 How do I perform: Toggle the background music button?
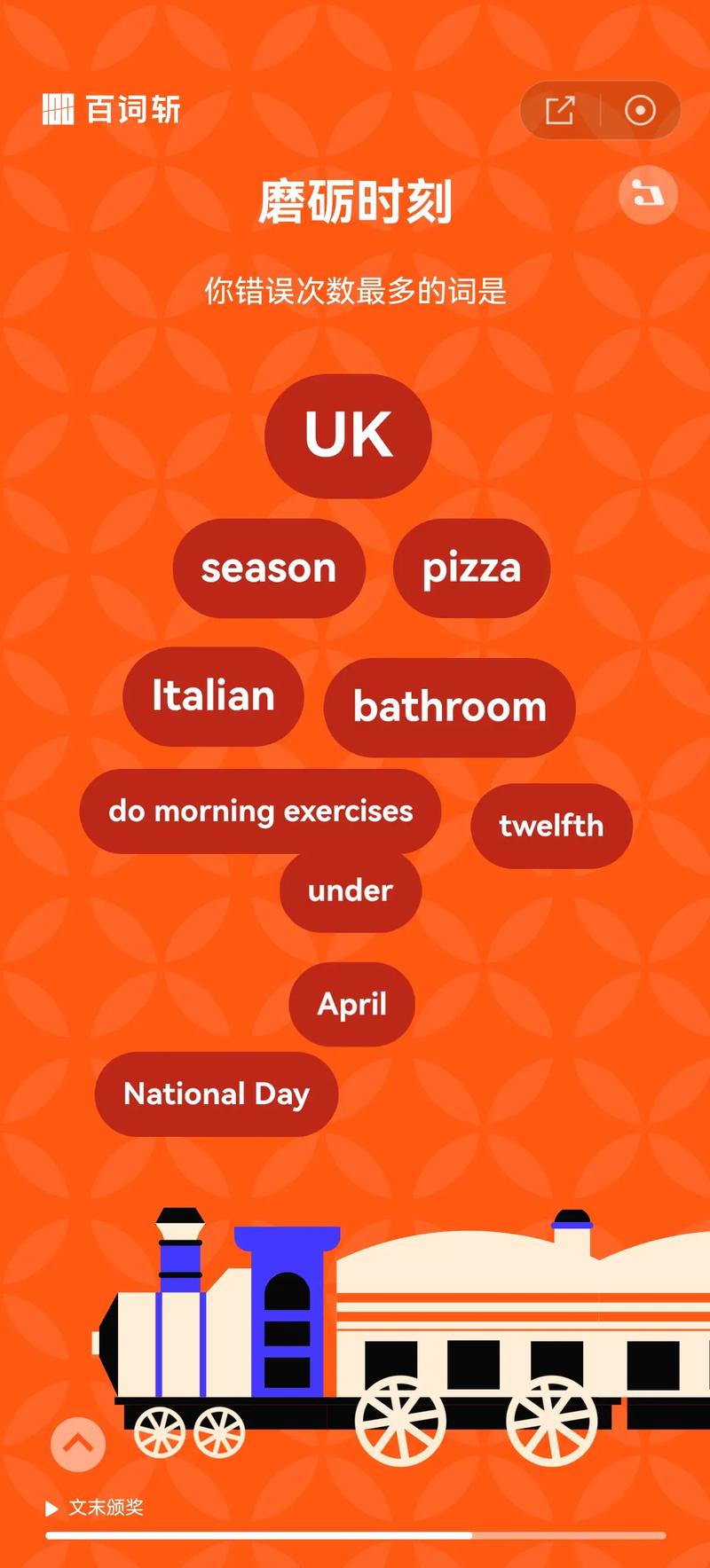tap(648, 194)
